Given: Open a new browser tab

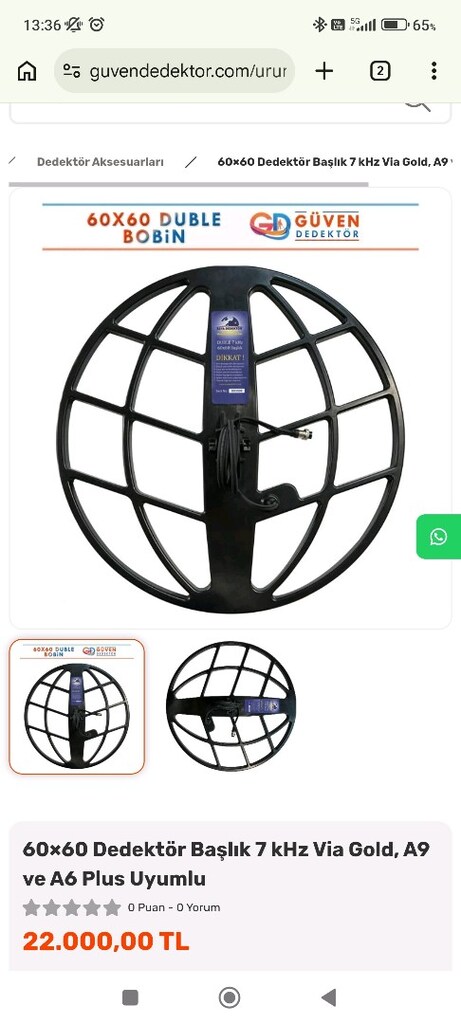Looking at the screenshot, I should point(324,71).
